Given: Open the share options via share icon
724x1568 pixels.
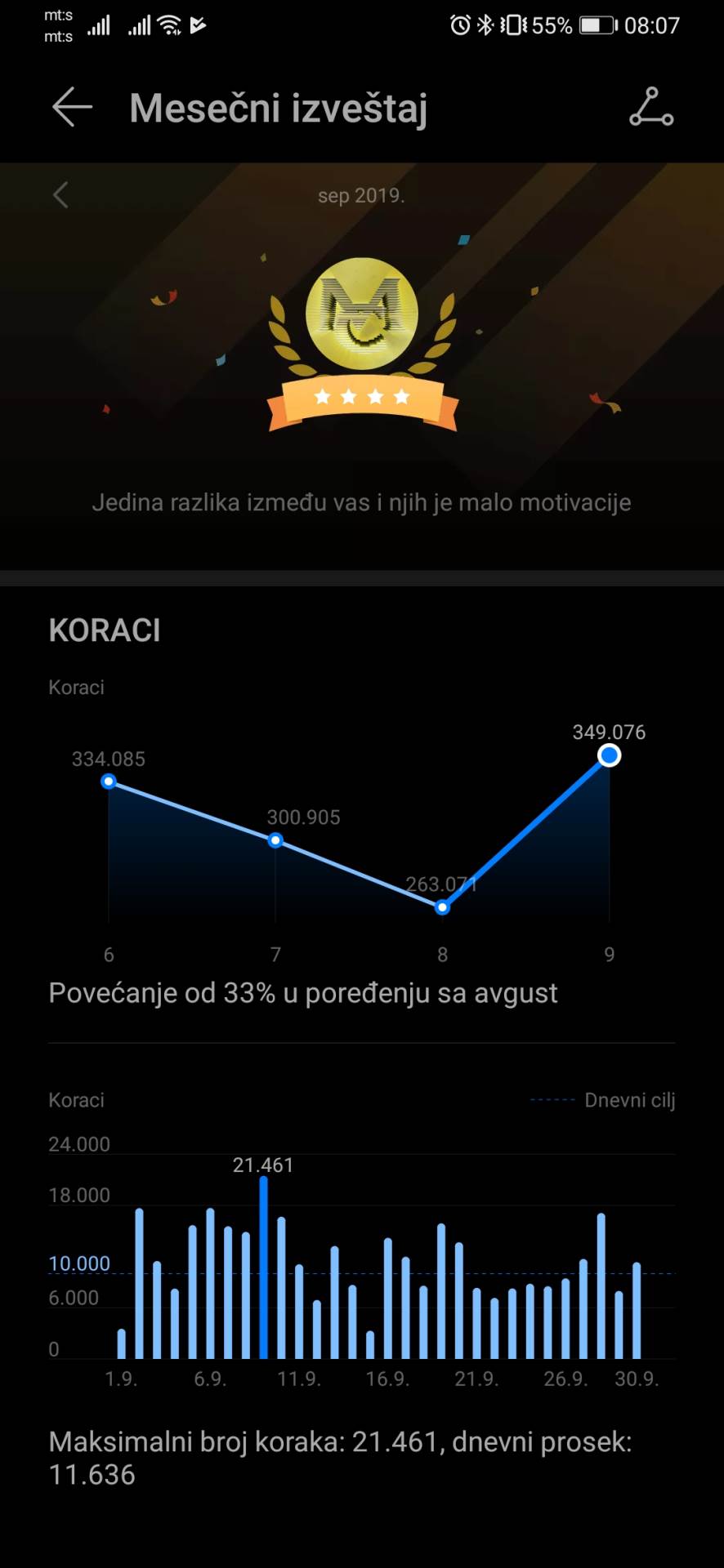Looking at the screenshot, I should coord(651,107).
